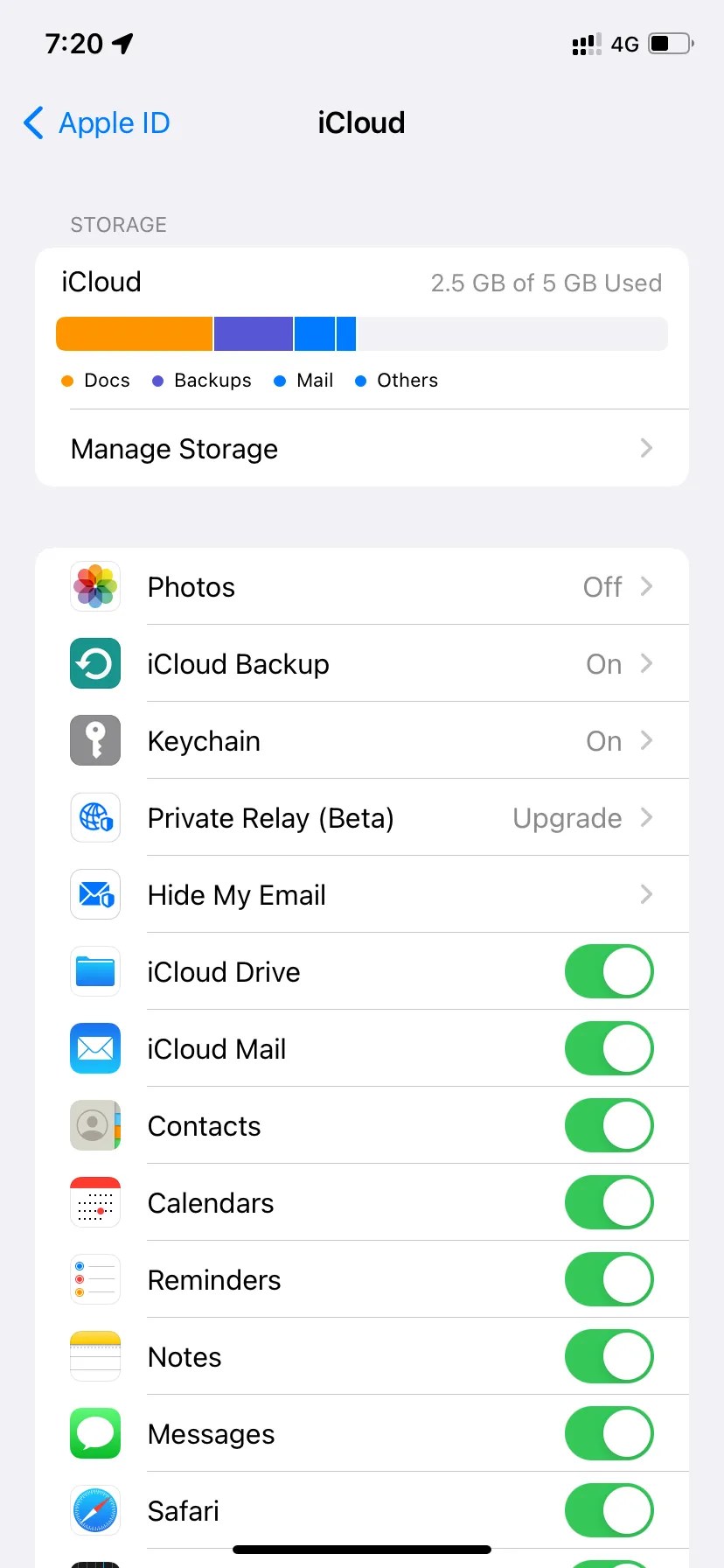Click the storage usage bar
724x1568 pixels.
361,333
